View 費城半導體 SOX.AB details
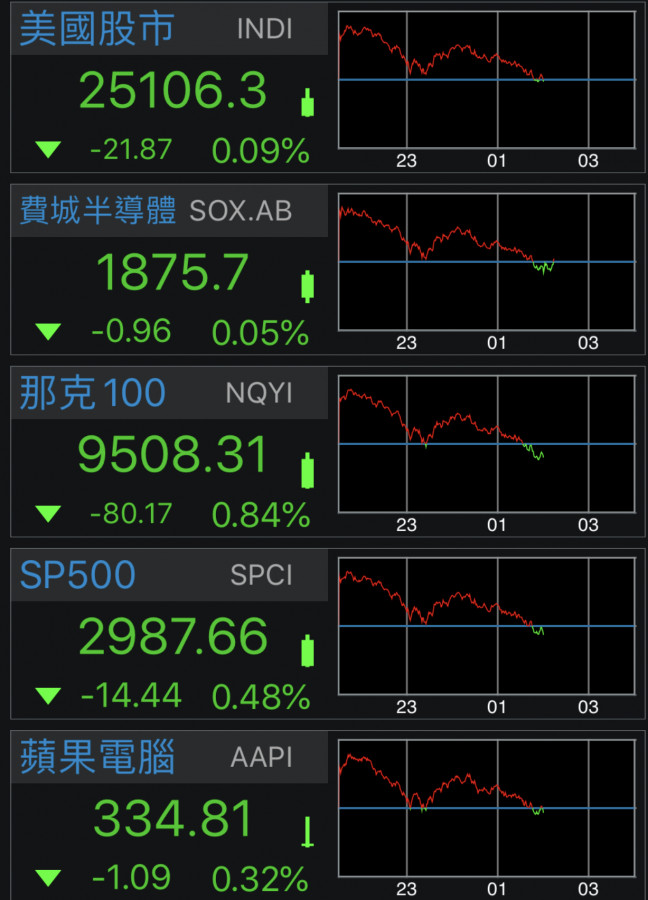 tap(170, 272)
